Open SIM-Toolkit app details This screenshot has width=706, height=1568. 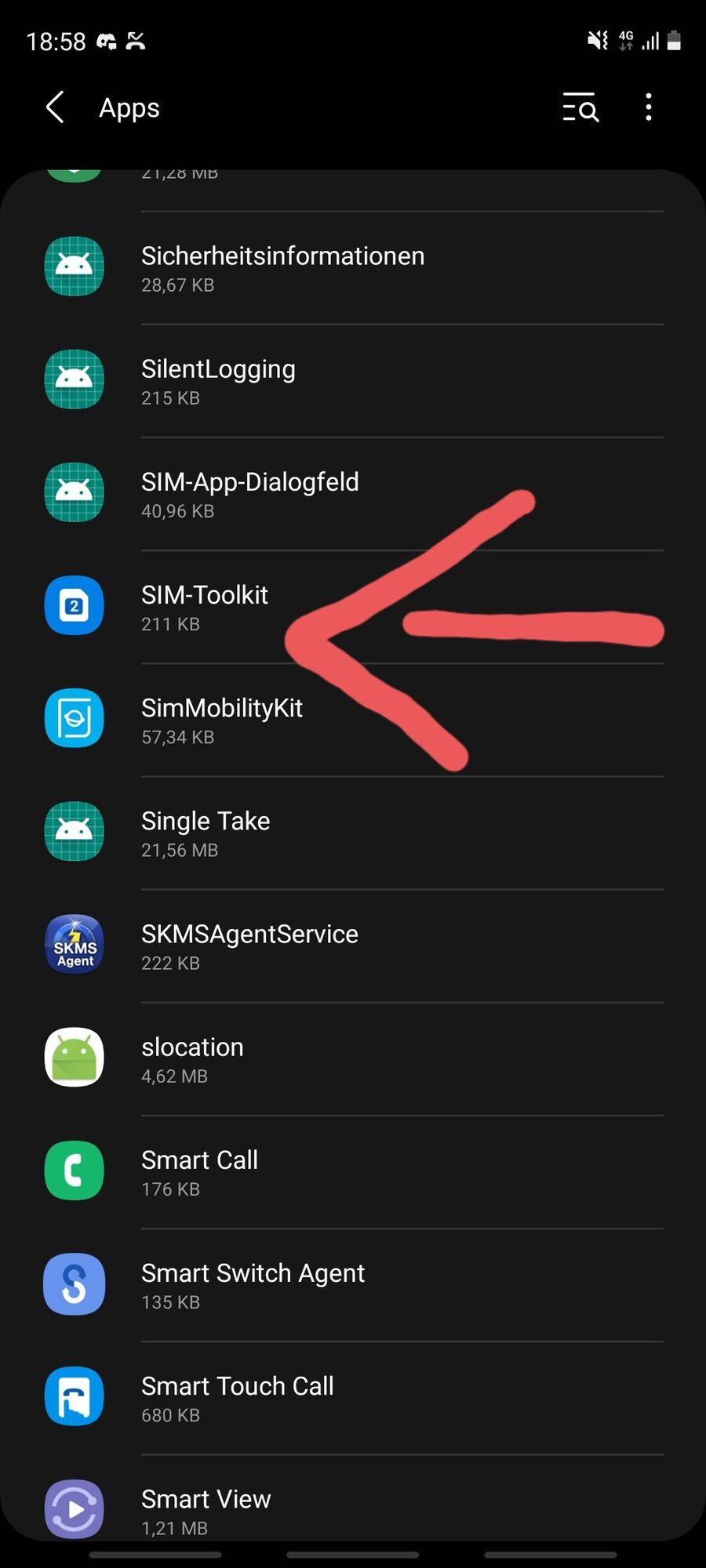click(x=204, y=608)
